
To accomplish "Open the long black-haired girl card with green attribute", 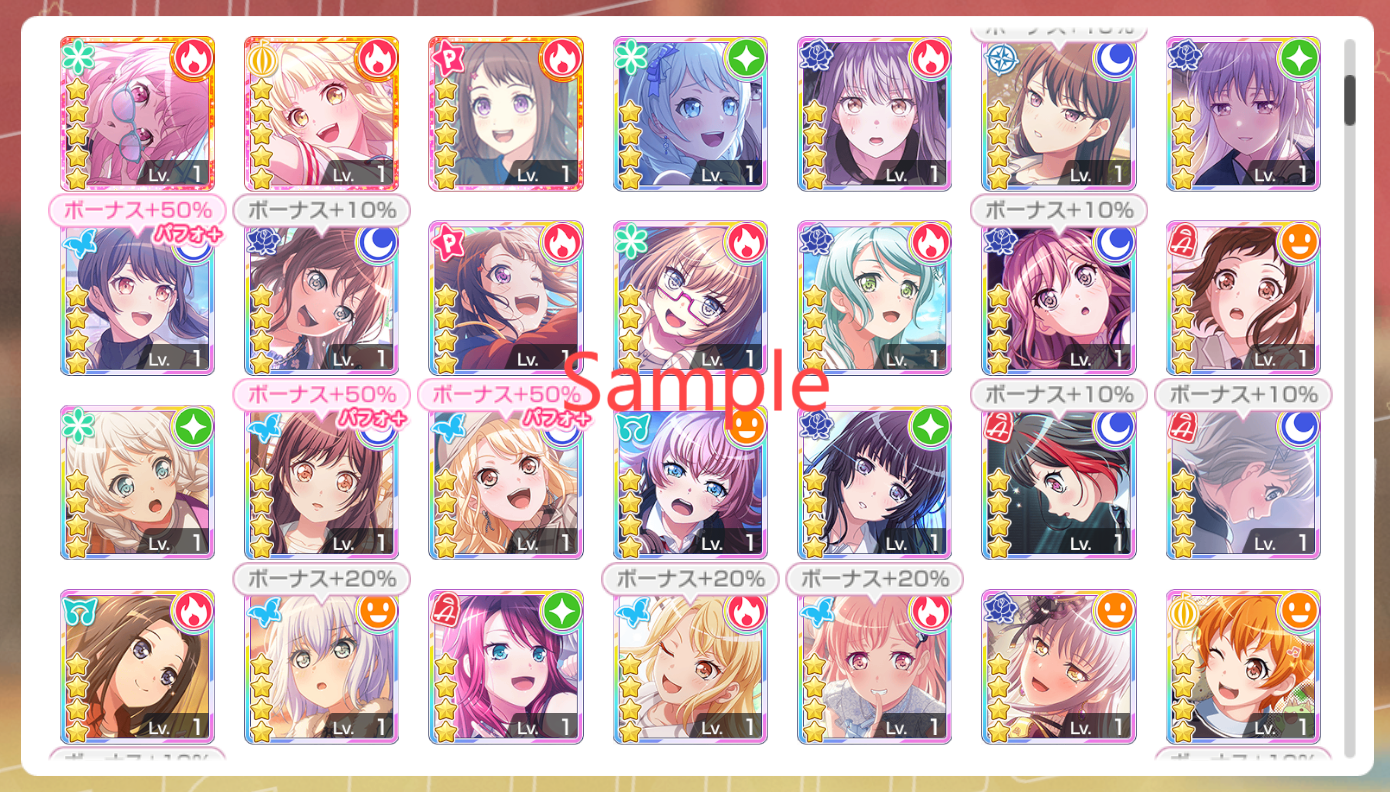I will [874, 482].
